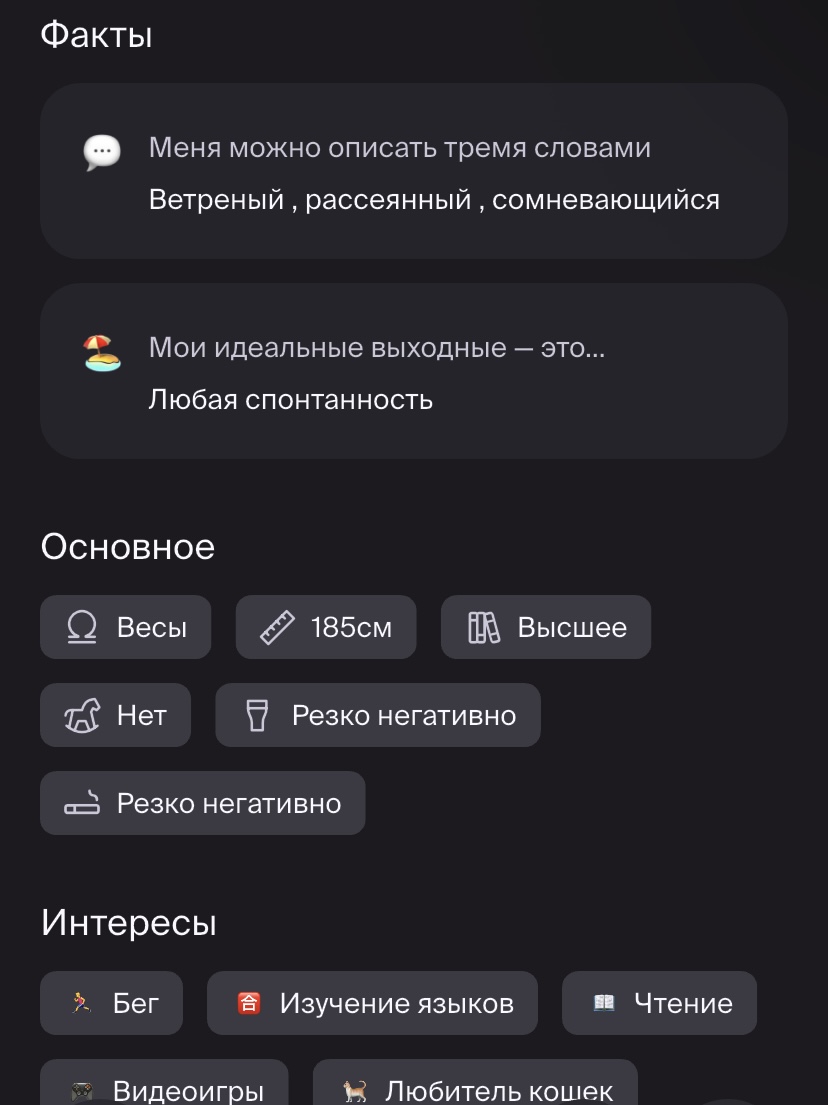Select the 185см height chip
Screen dimensions: 828x1105
(326, 627)
